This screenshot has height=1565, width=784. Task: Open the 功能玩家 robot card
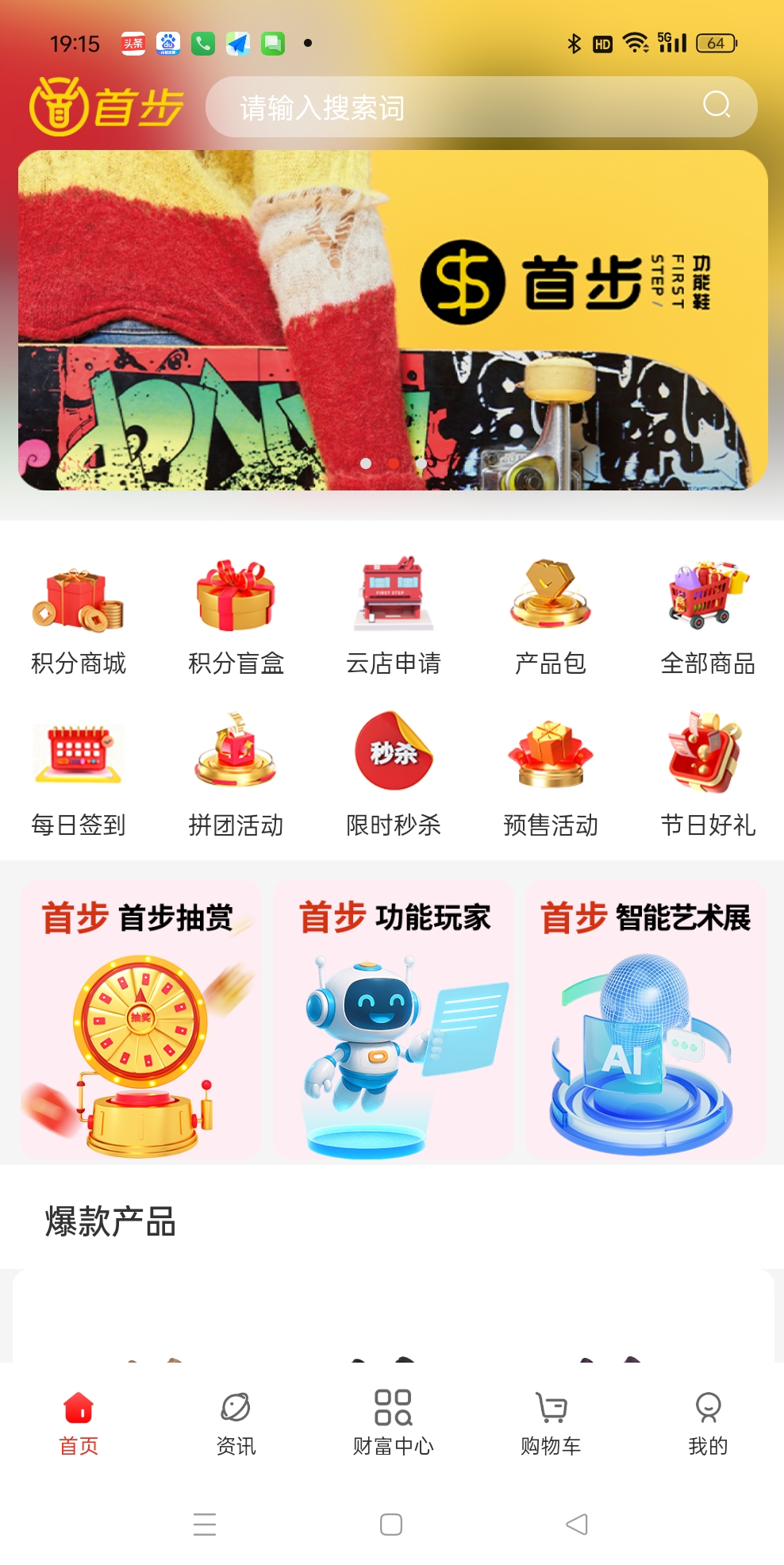pos(394,1018)
